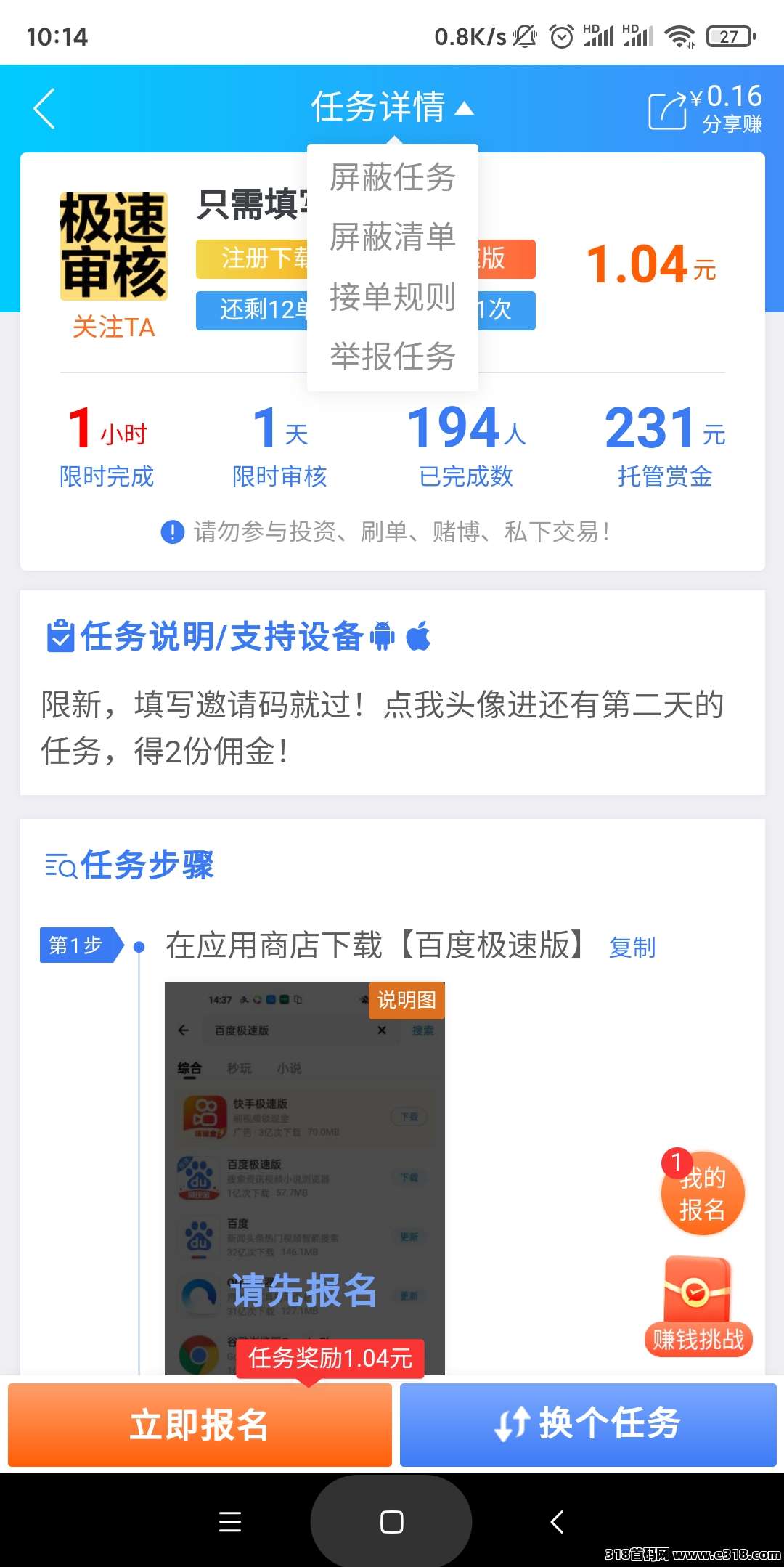Tap 立即报名 to sign up now
The width and height of the screenshot is (784, 1567).
pyautogui.click(x=200, y=1425)
